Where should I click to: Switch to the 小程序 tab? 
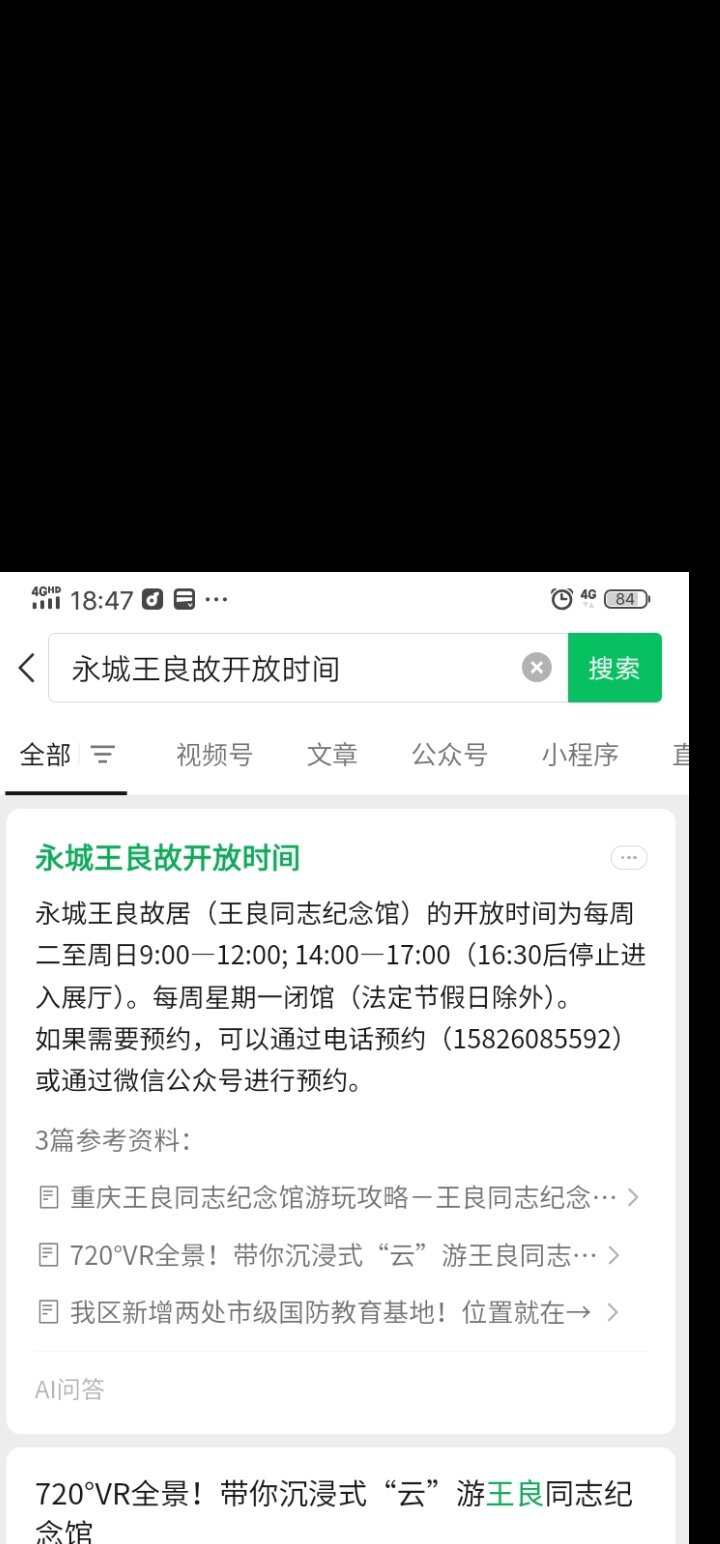pos(580,755)
